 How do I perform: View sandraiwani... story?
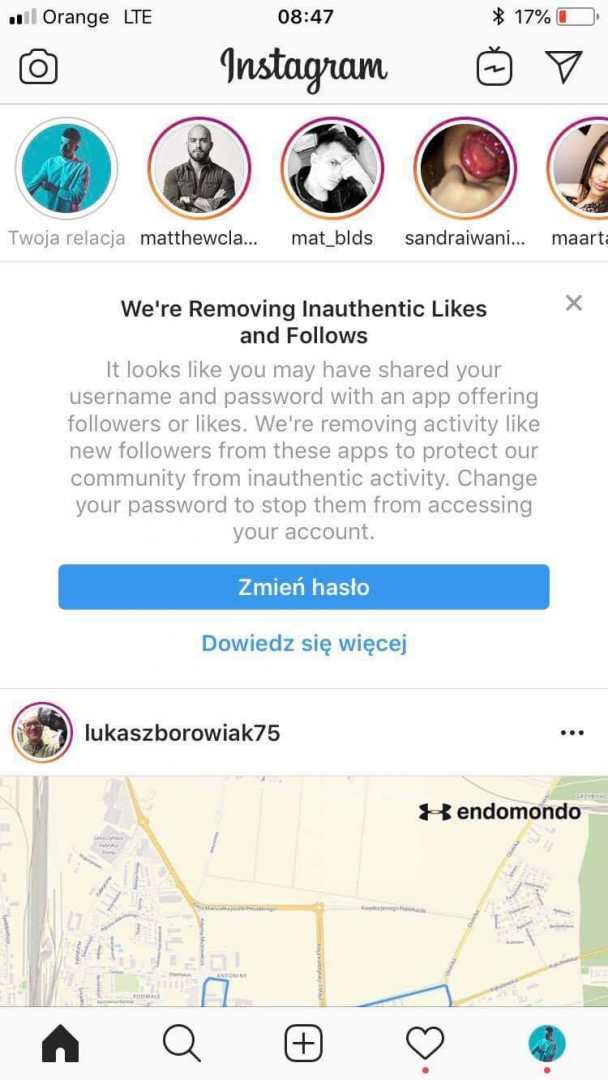point(465,169)
